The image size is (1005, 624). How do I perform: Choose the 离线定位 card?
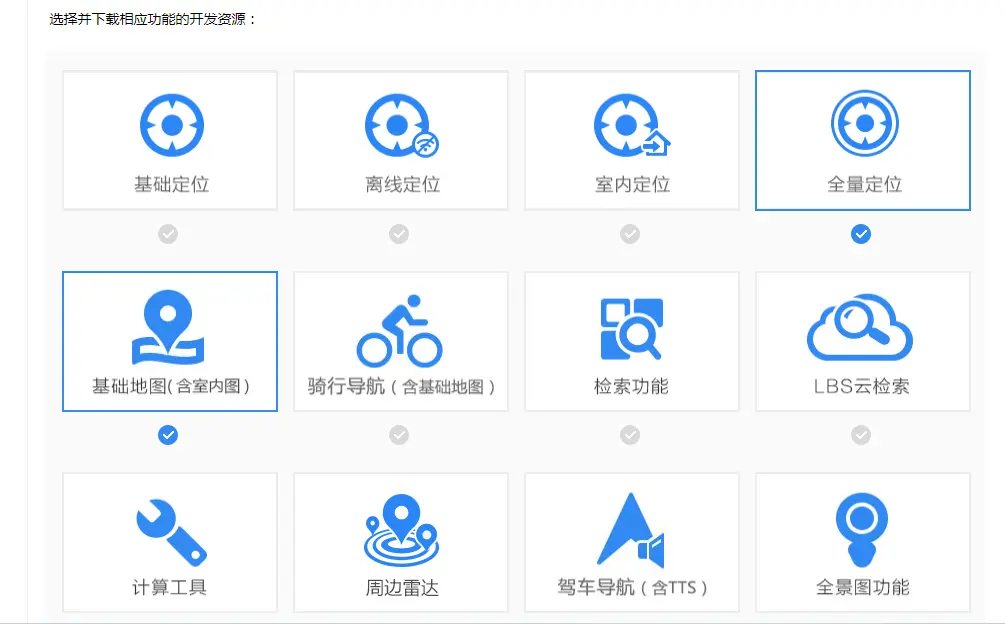click(x=401, y=140)
